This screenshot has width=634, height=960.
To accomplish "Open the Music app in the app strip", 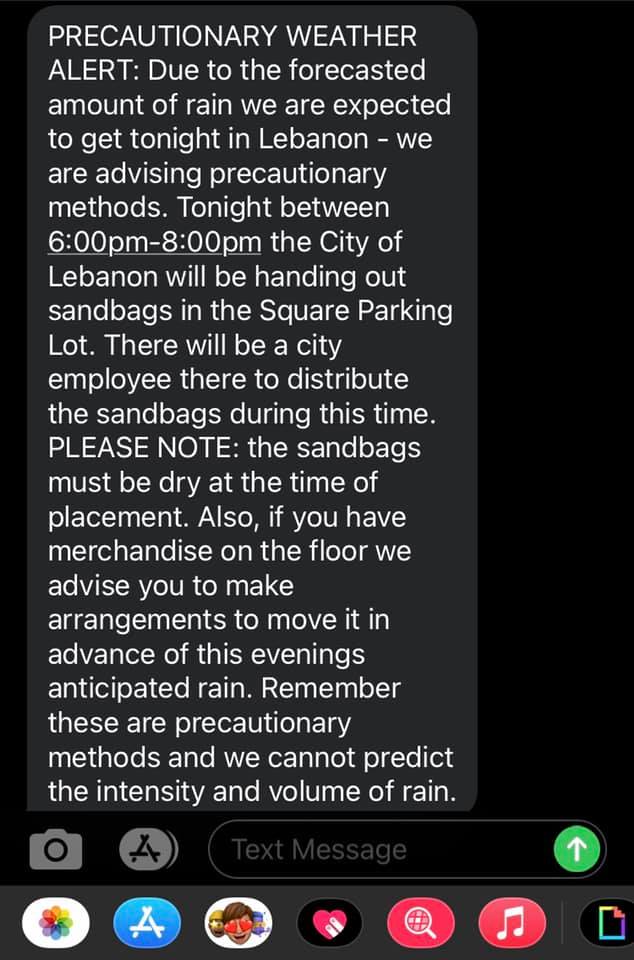I will [x=511, y=923].
